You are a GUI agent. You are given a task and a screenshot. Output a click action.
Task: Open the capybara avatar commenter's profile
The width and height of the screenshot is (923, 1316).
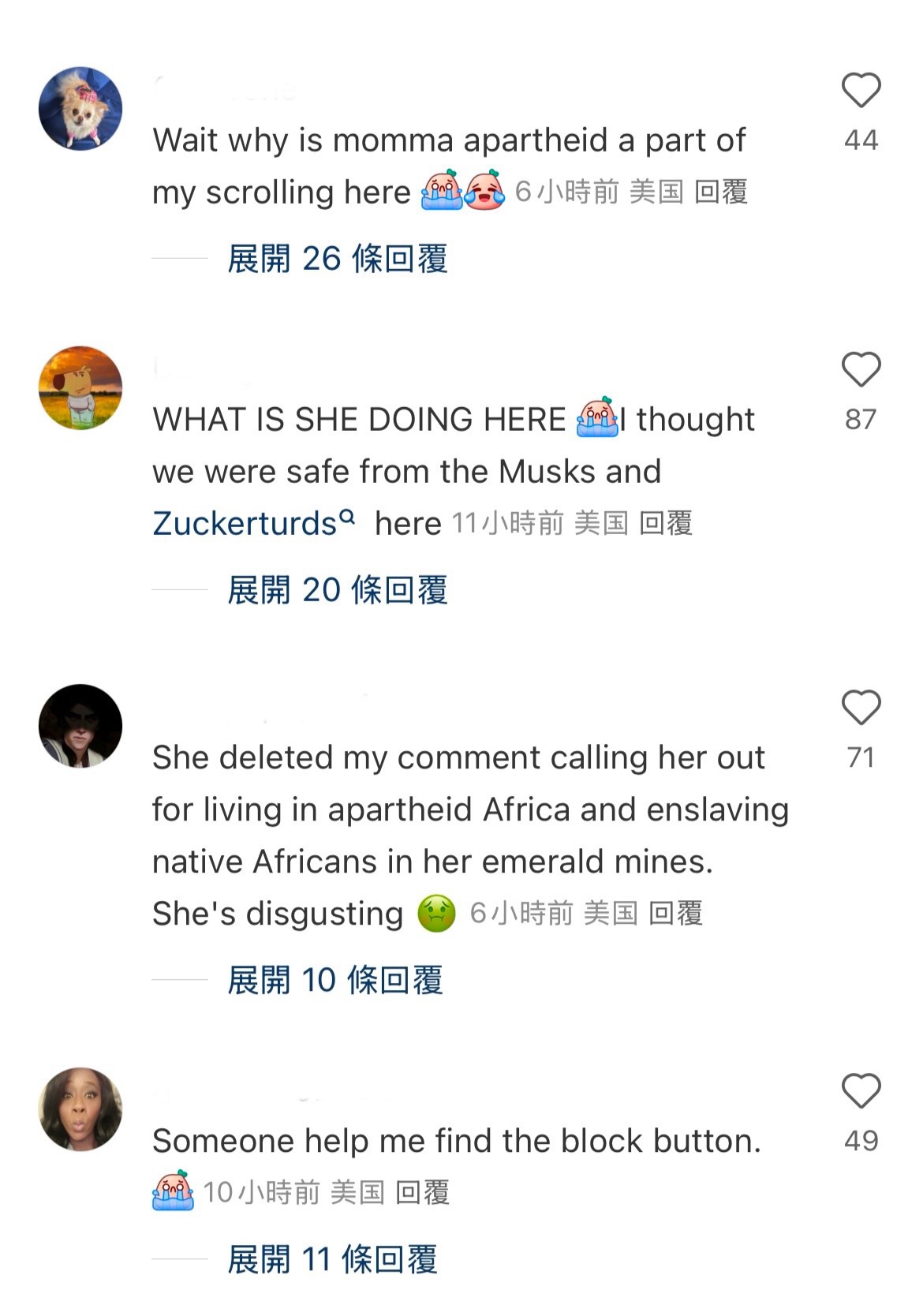coord(80,387)
